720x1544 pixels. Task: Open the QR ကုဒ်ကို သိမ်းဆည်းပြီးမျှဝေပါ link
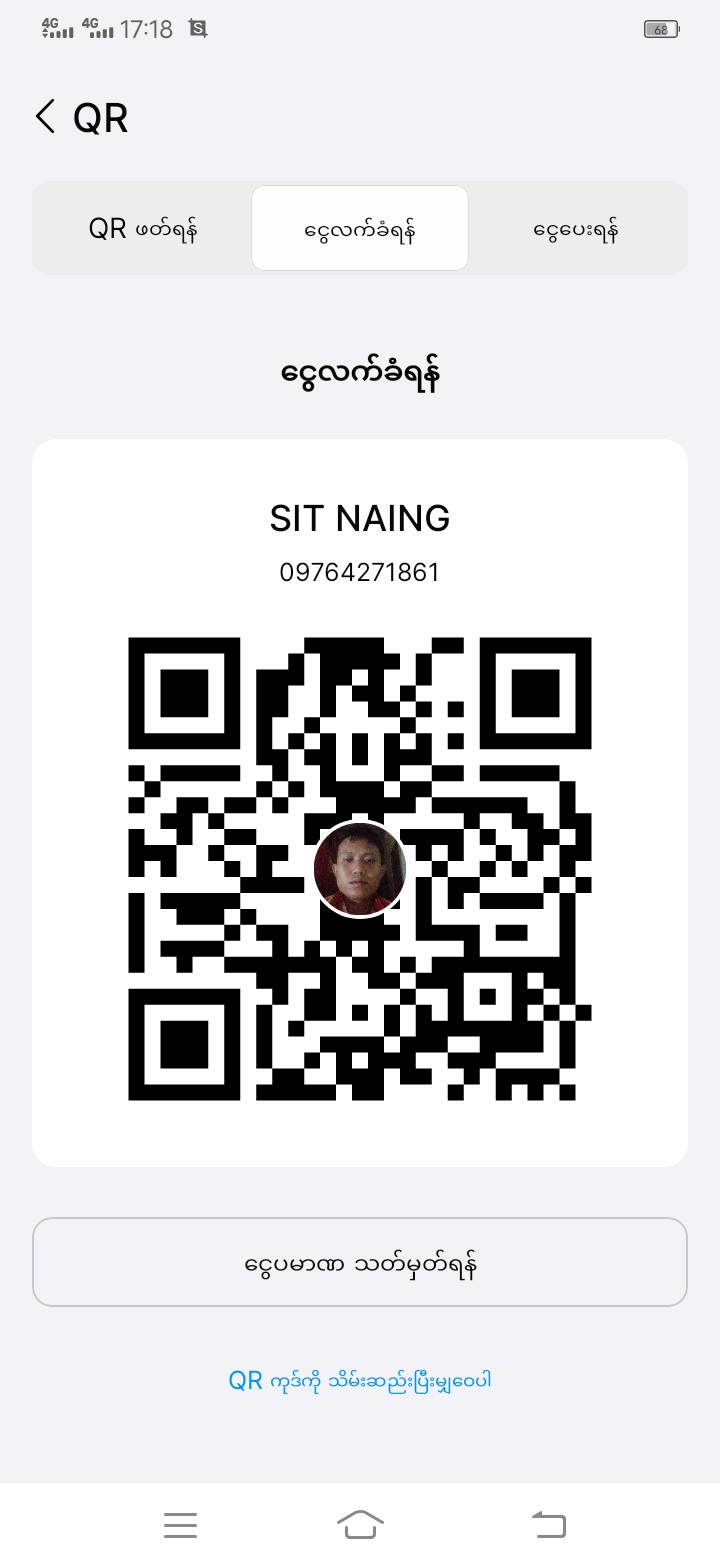[360, 1381]
